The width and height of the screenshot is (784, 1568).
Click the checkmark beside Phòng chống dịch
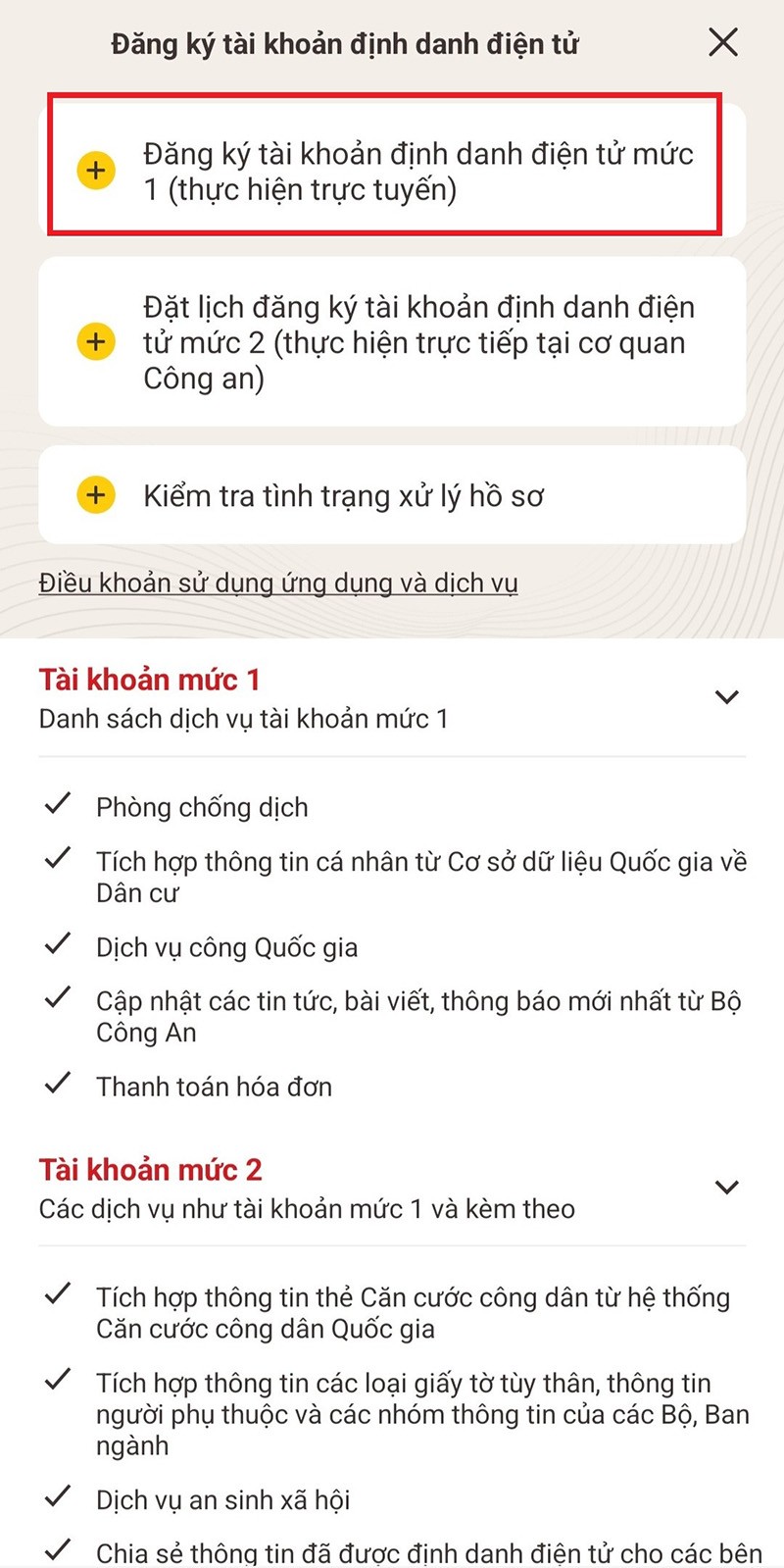[56, 805]
